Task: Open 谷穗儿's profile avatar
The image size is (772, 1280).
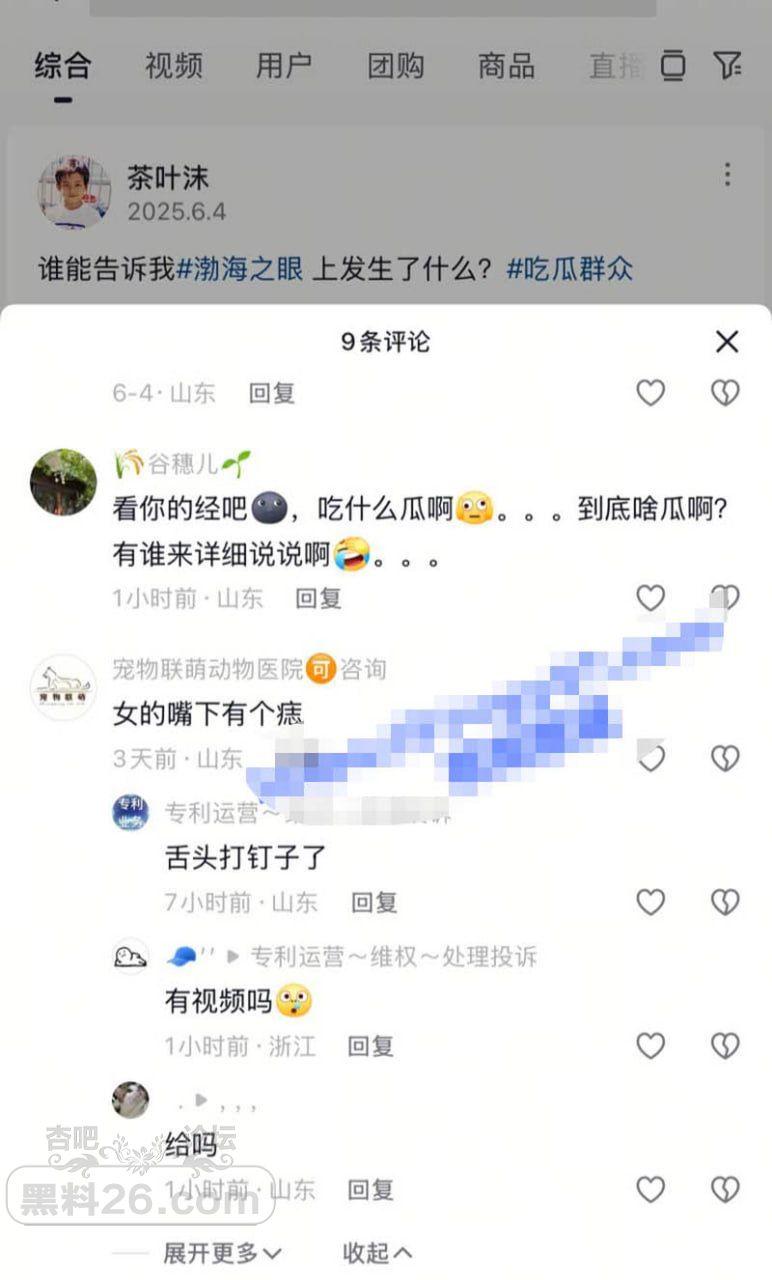Action: (x=63, y=481)
